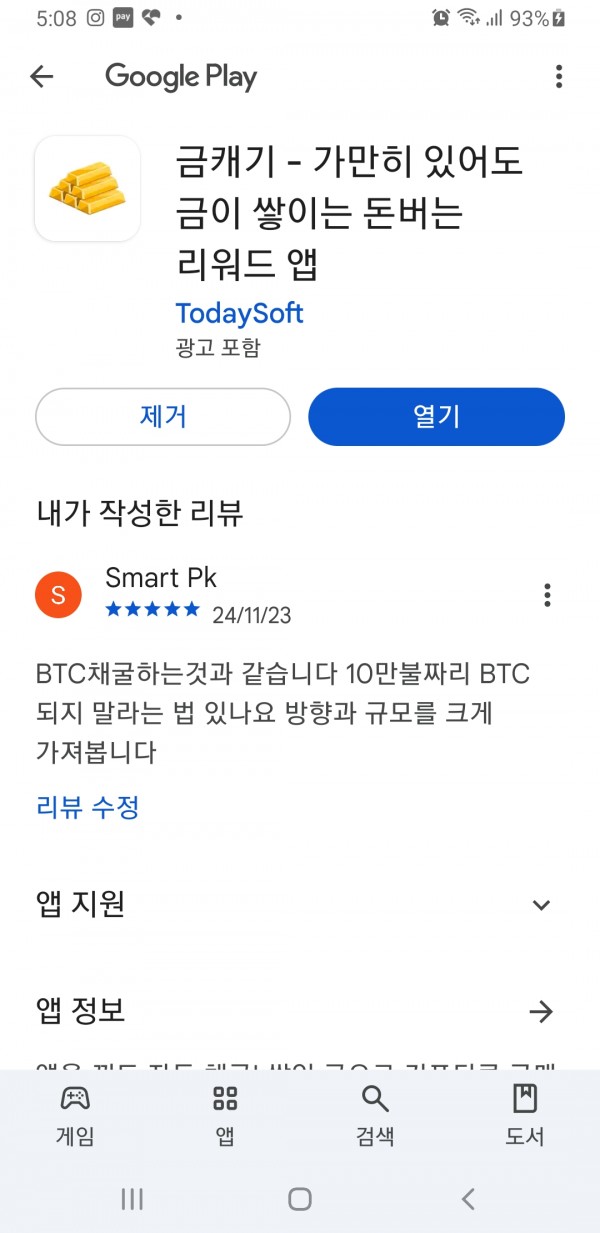Tap the system home button
Image resolution: width=600 pixels, height=1233 pixels.
point(300,1199)
